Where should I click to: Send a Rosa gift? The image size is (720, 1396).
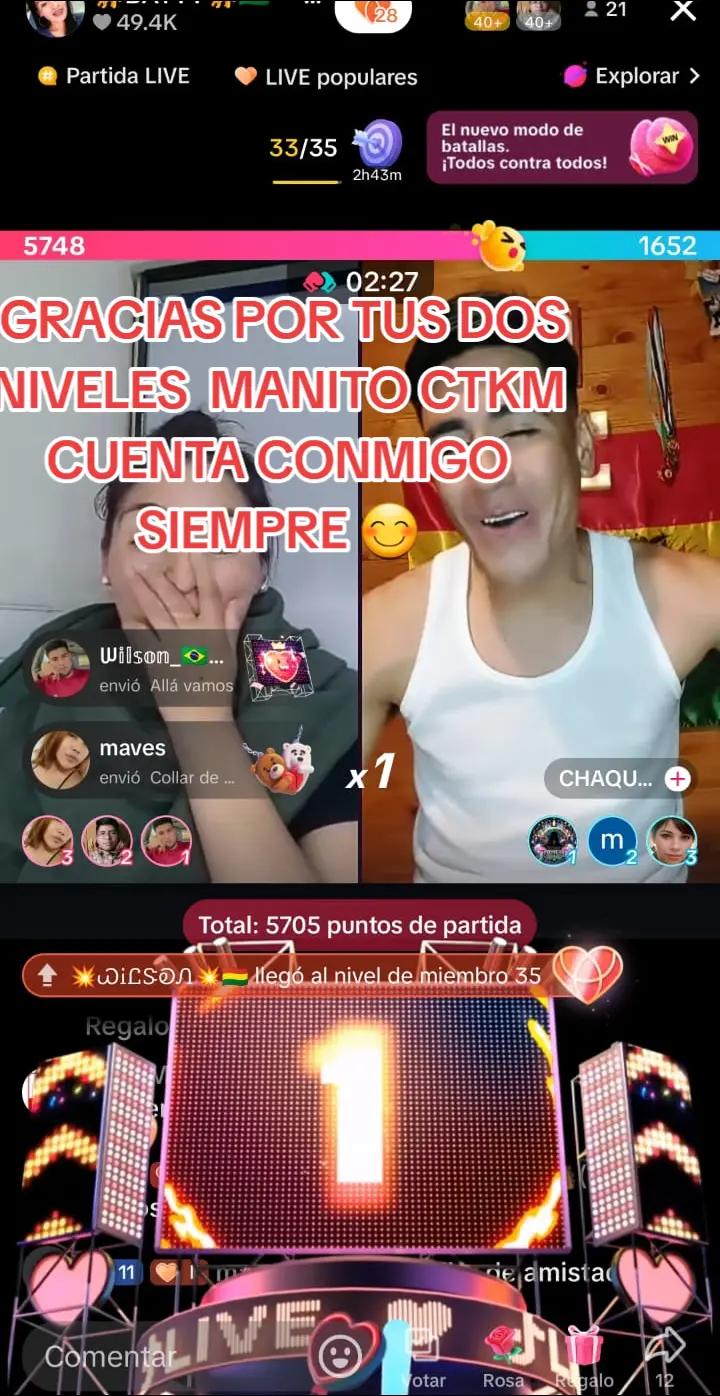point(503,1358)
